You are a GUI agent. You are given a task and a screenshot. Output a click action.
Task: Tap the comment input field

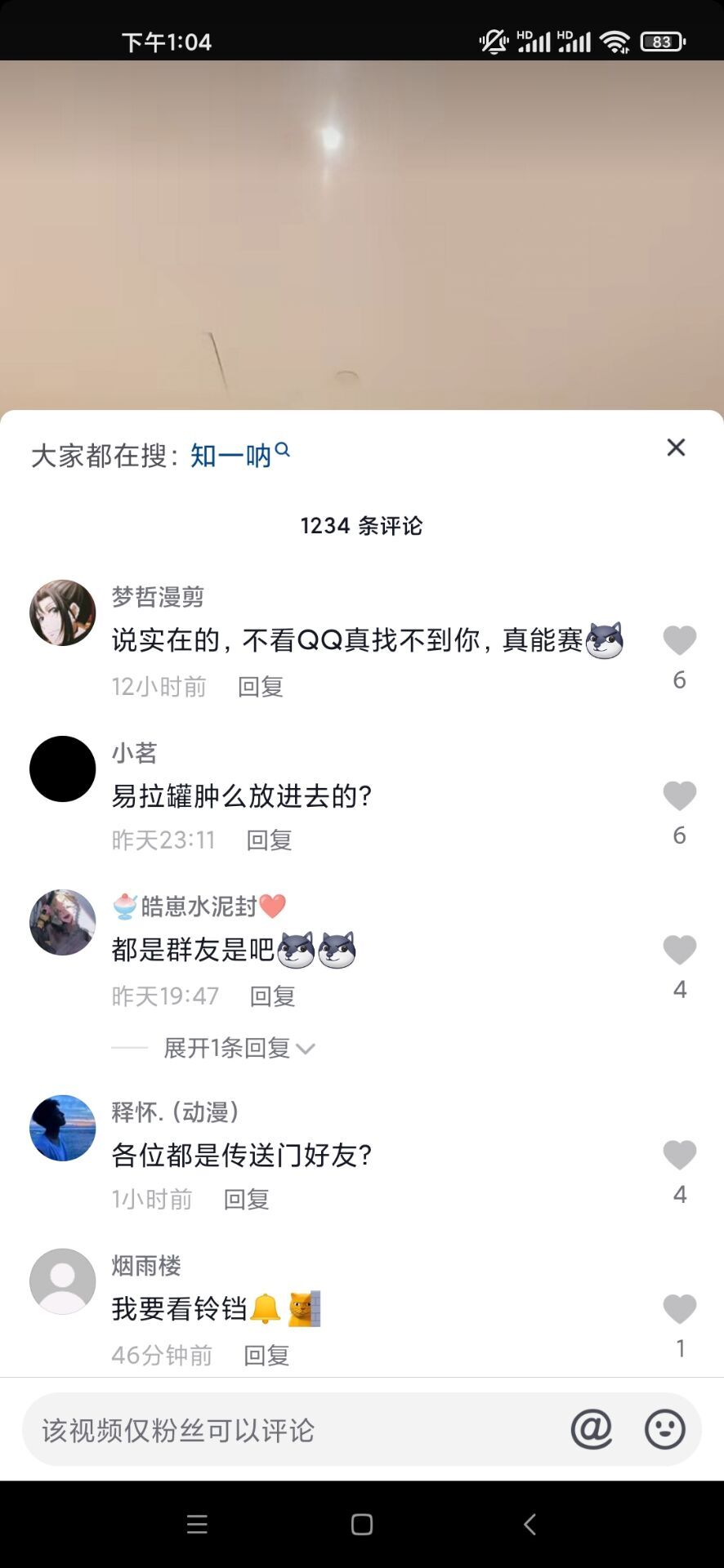click(286, 1430)
